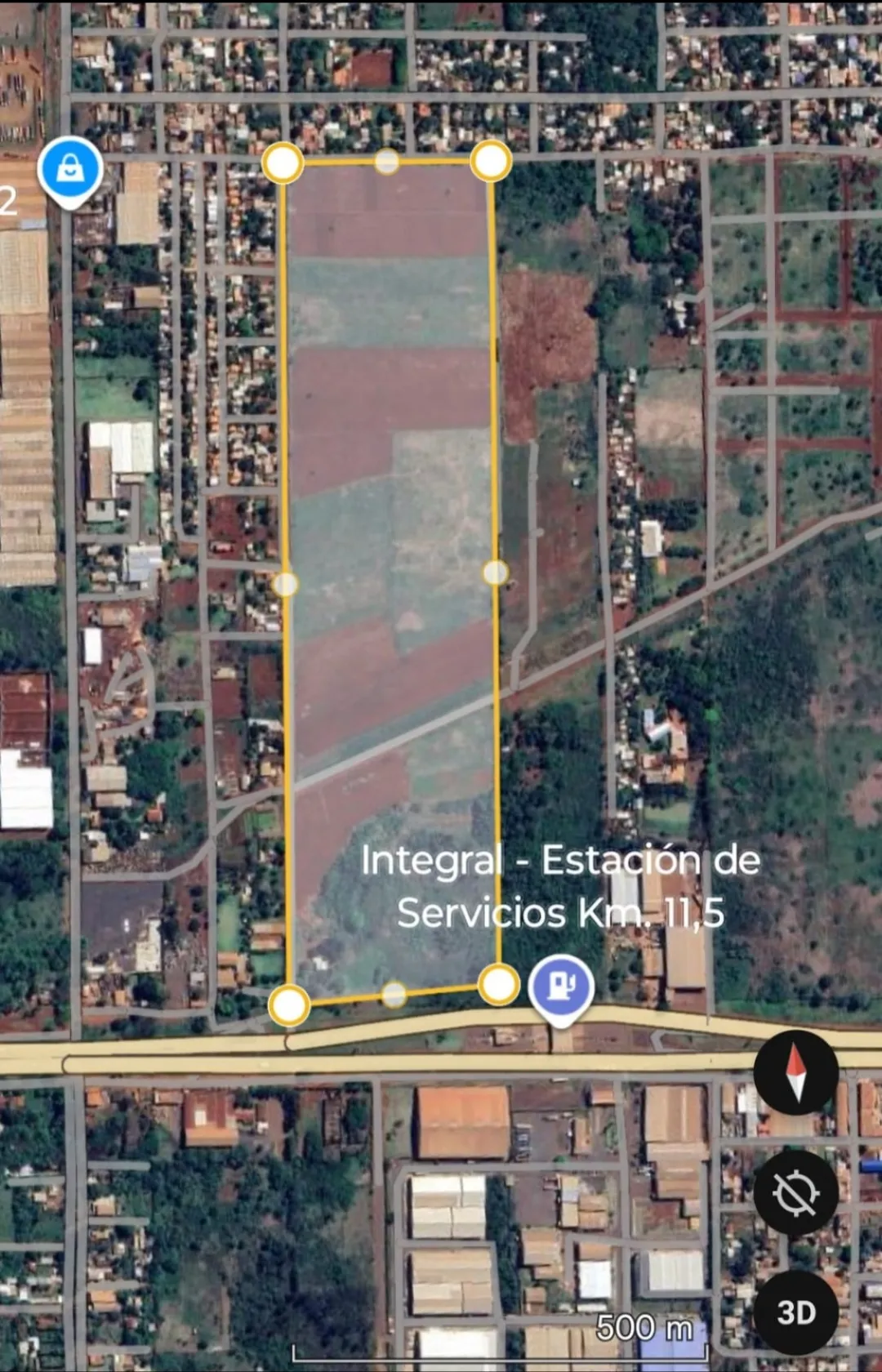Tap the compass to reset north
882x1372 pixels.
pyautogui.click(x=795, y=1072)
